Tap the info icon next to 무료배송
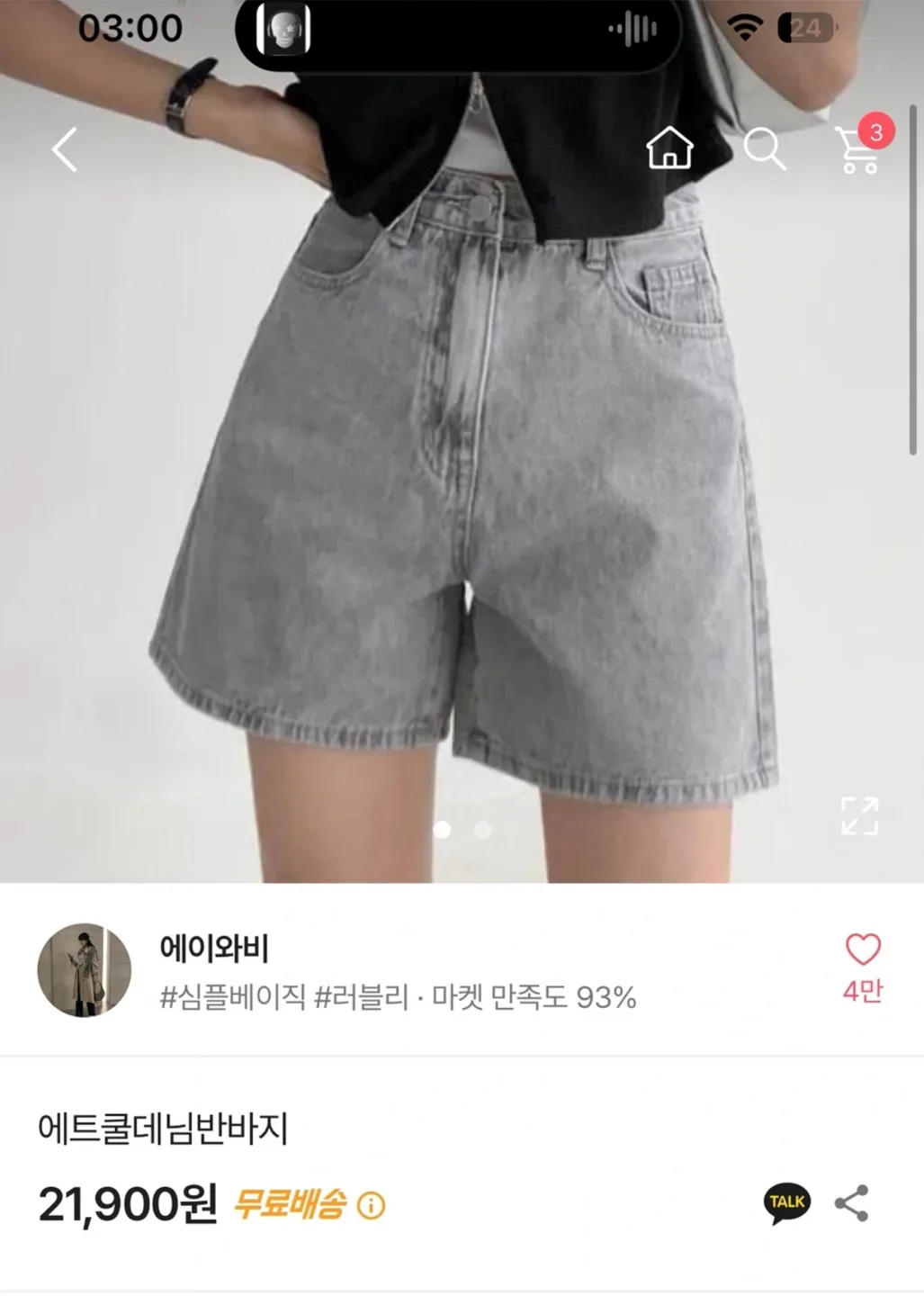924x1296 pixels. tap(371, 1203)
